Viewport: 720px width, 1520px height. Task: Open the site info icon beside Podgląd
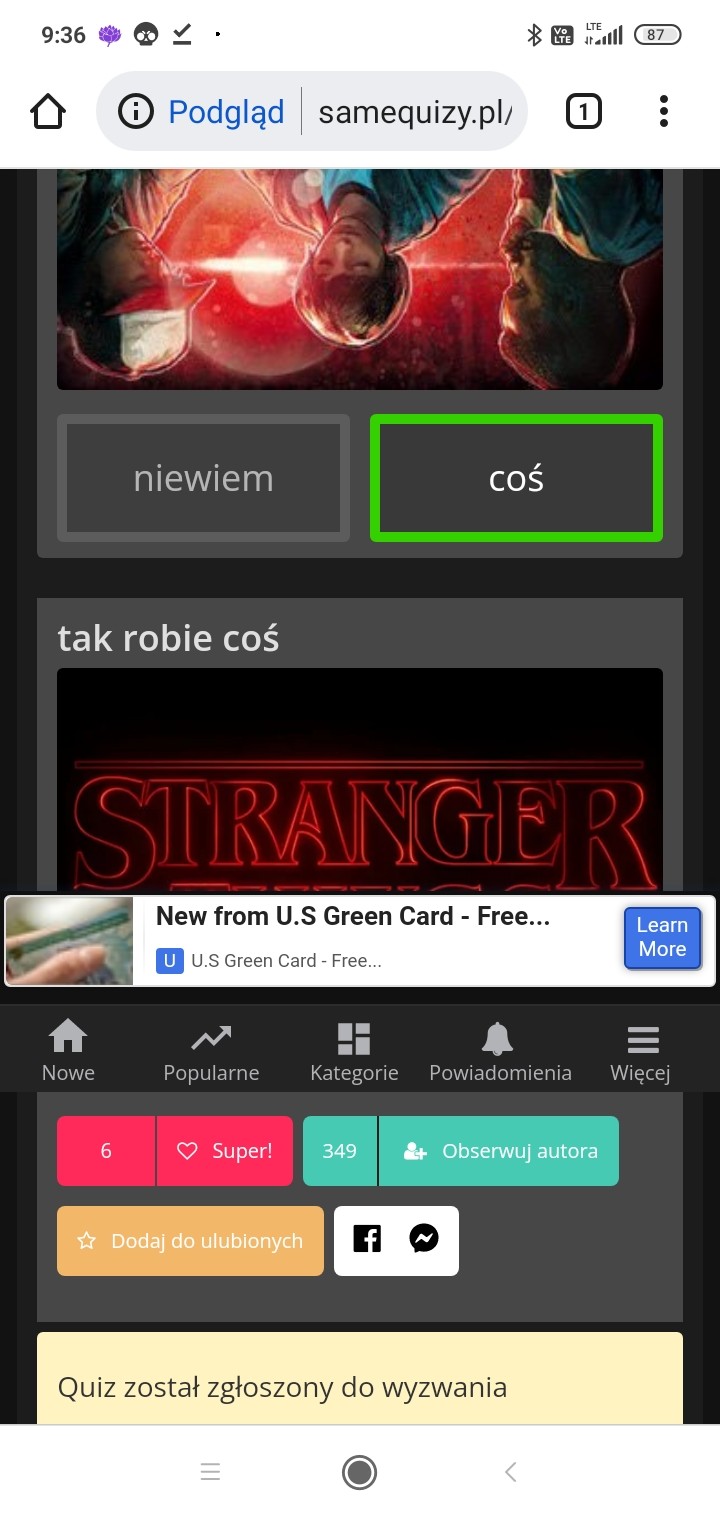click(x=136, y=112)
